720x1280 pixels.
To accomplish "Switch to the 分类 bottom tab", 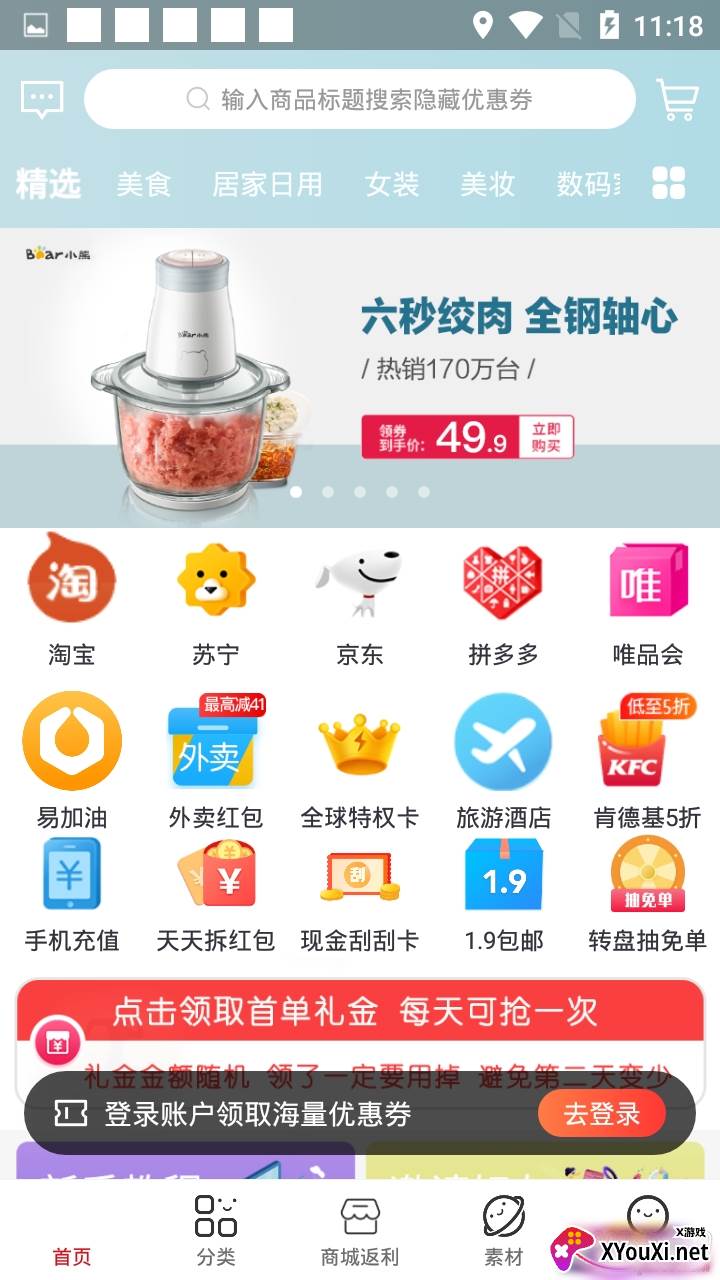I will 216,1230.
